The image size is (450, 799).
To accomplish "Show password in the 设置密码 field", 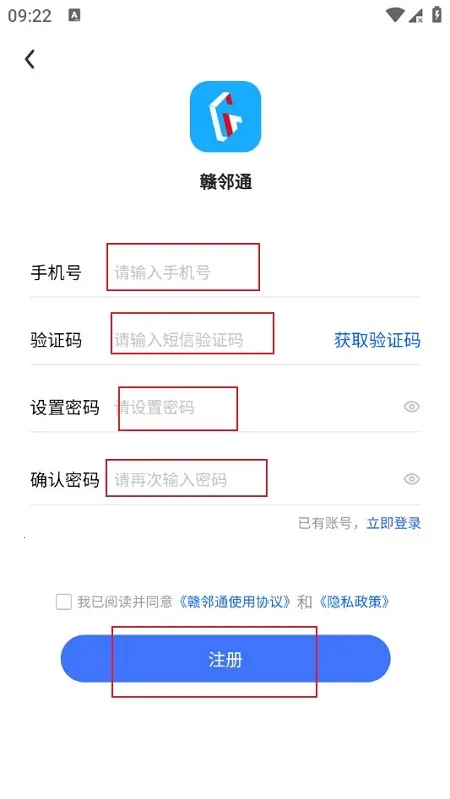I will pyautogui.click(x=412, y=407).
